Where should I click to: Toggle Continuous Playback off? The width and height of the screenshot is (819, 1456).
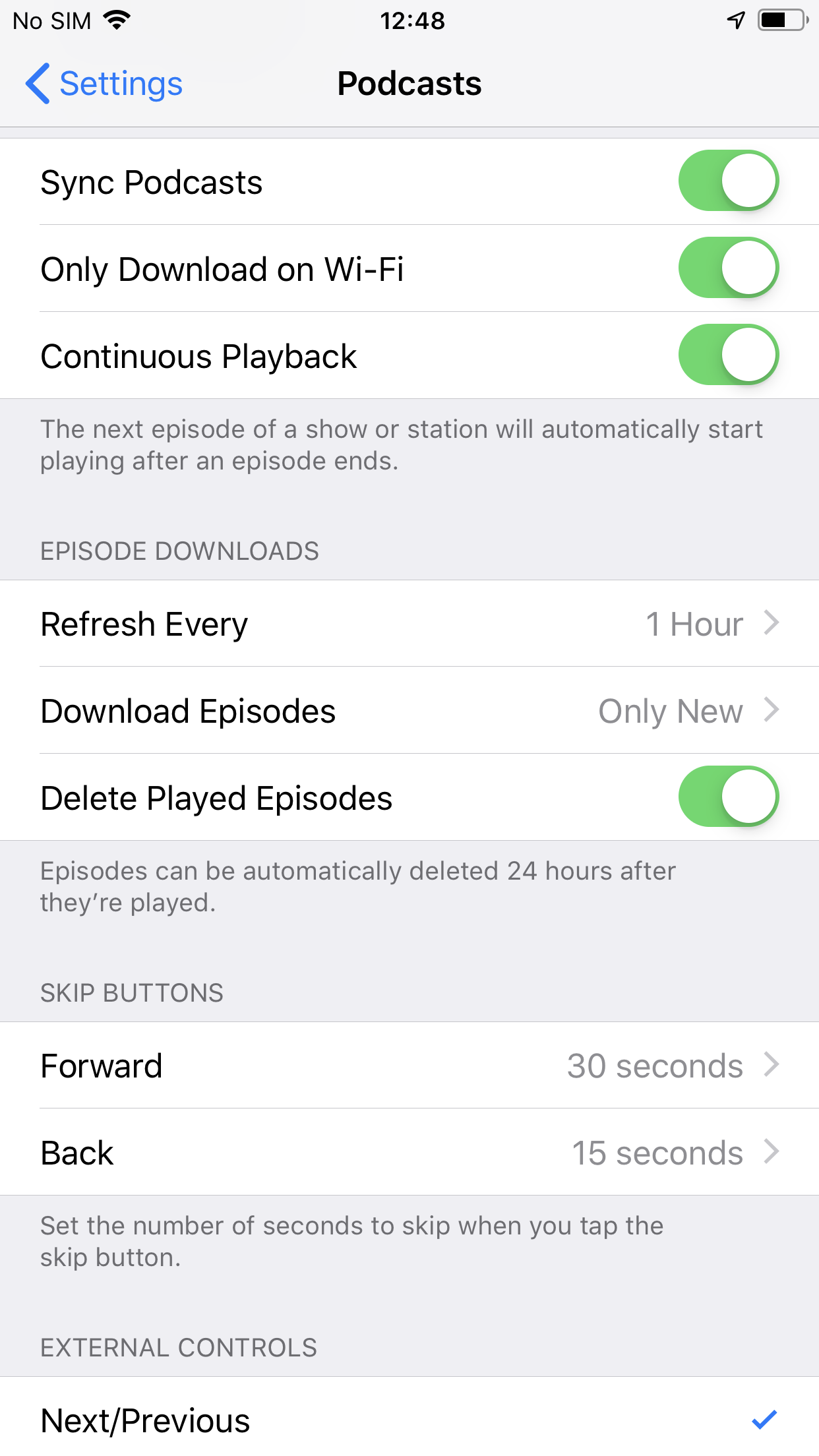pos(728,355)
